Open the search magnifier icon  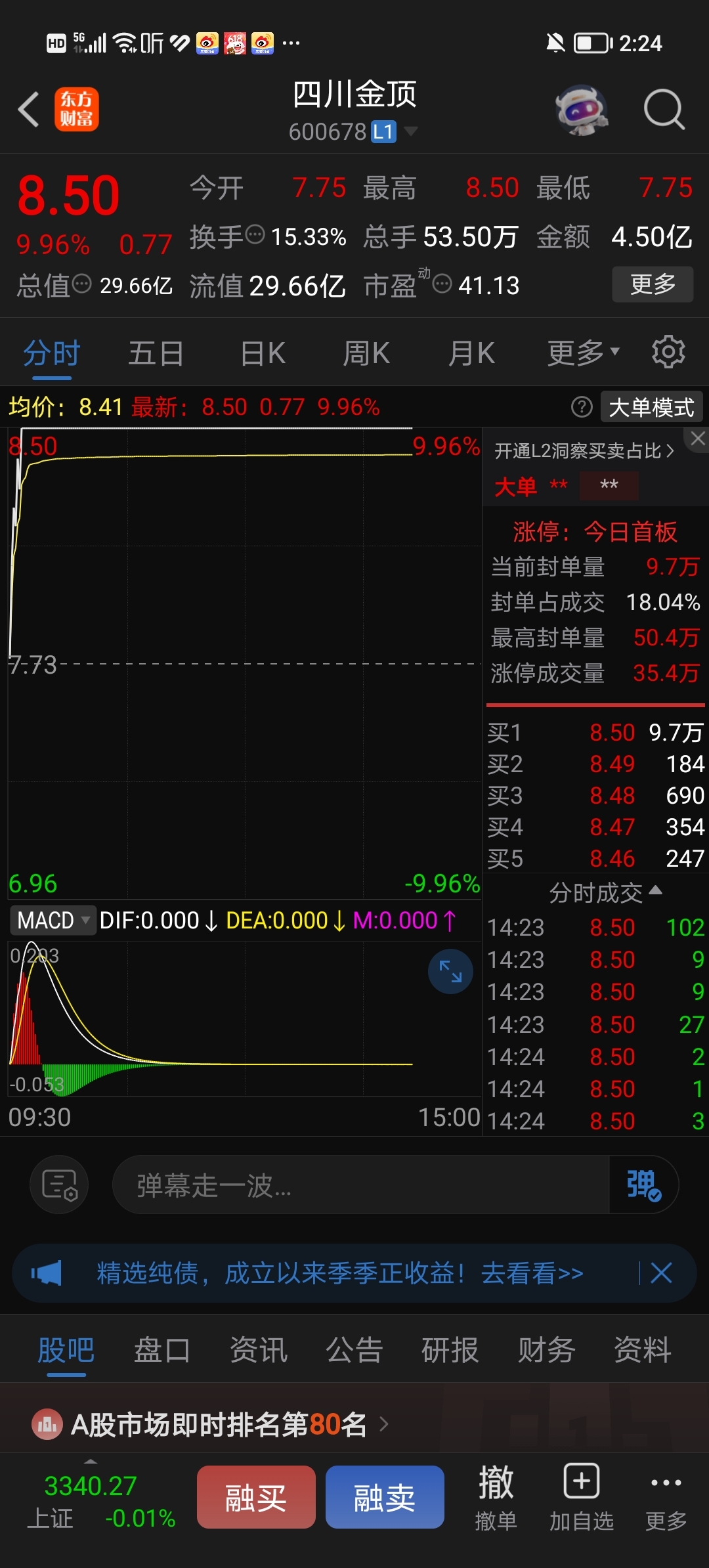point(664,109)
